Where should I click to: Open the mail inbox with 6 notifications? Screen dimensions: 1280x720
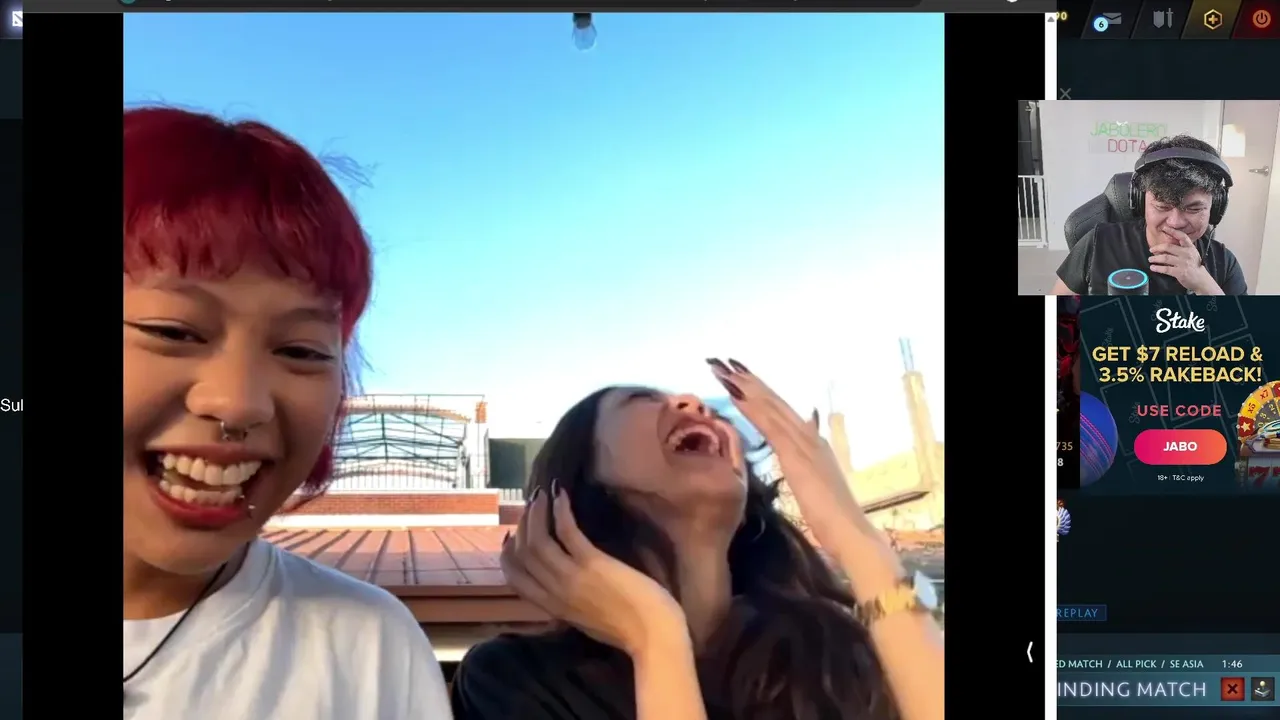(x=1109, y=20)
